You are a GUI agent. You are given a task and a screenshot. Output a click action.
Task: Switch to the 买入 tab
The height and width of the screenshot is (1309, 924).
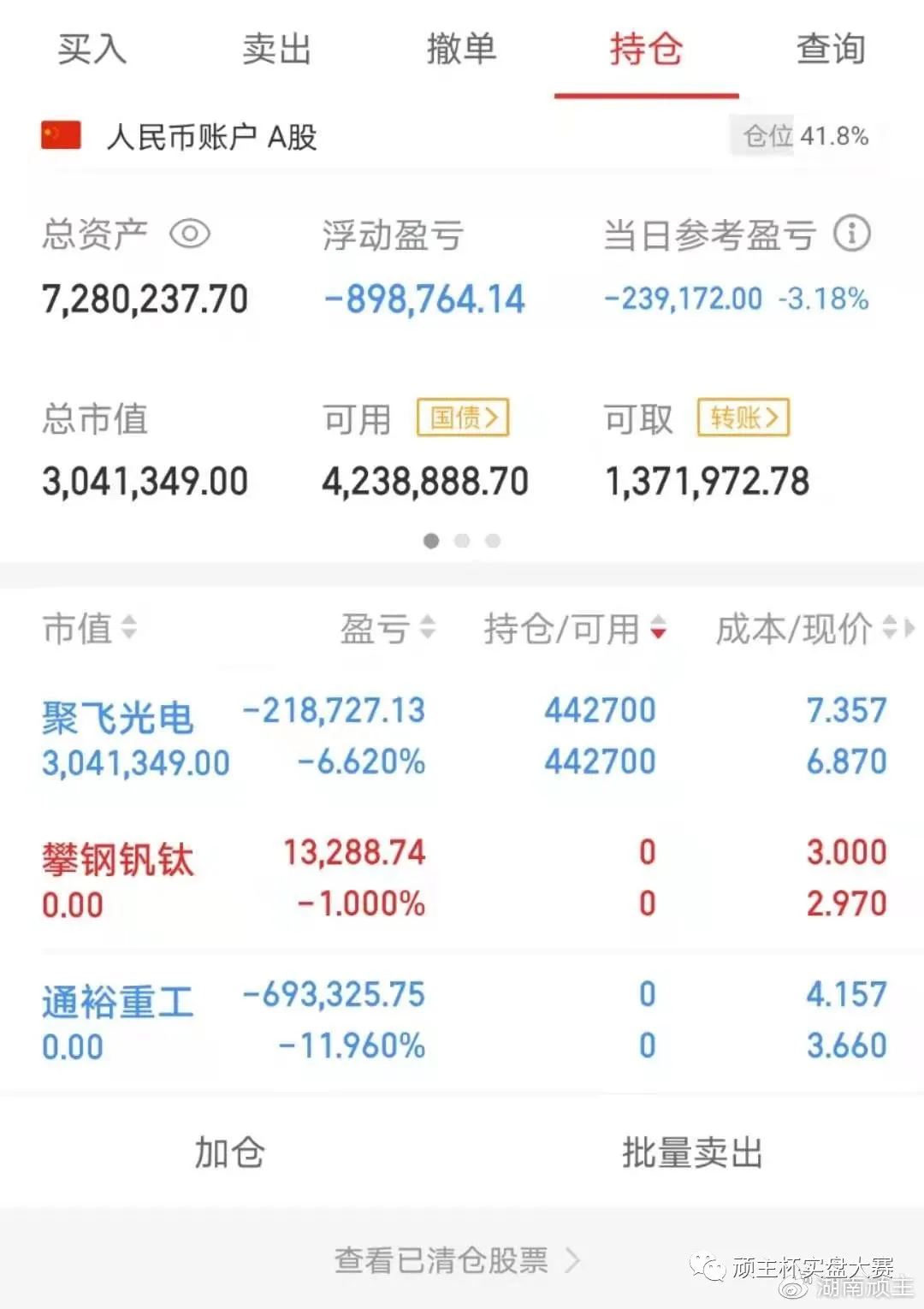coord(92,49)
